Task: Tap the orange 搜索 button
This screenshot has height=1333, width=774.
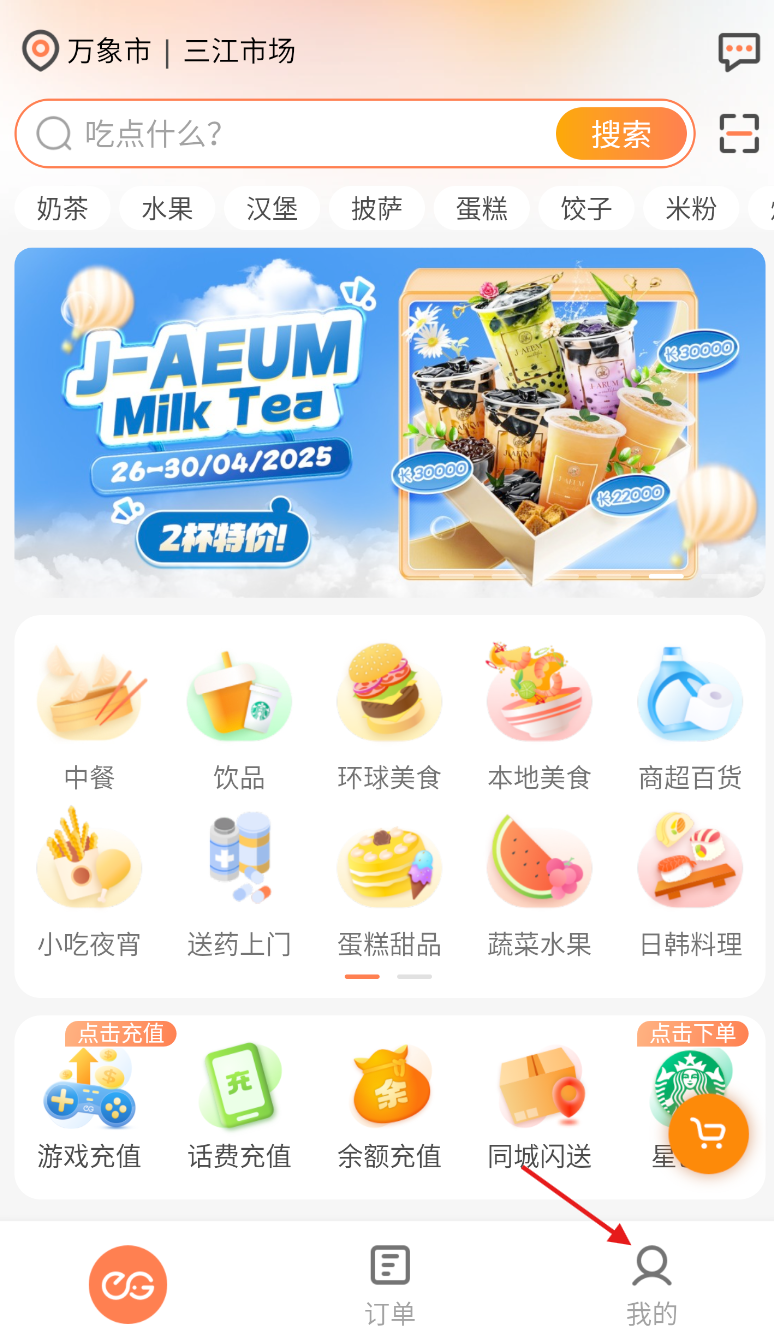Action: [x=621, y=134]
